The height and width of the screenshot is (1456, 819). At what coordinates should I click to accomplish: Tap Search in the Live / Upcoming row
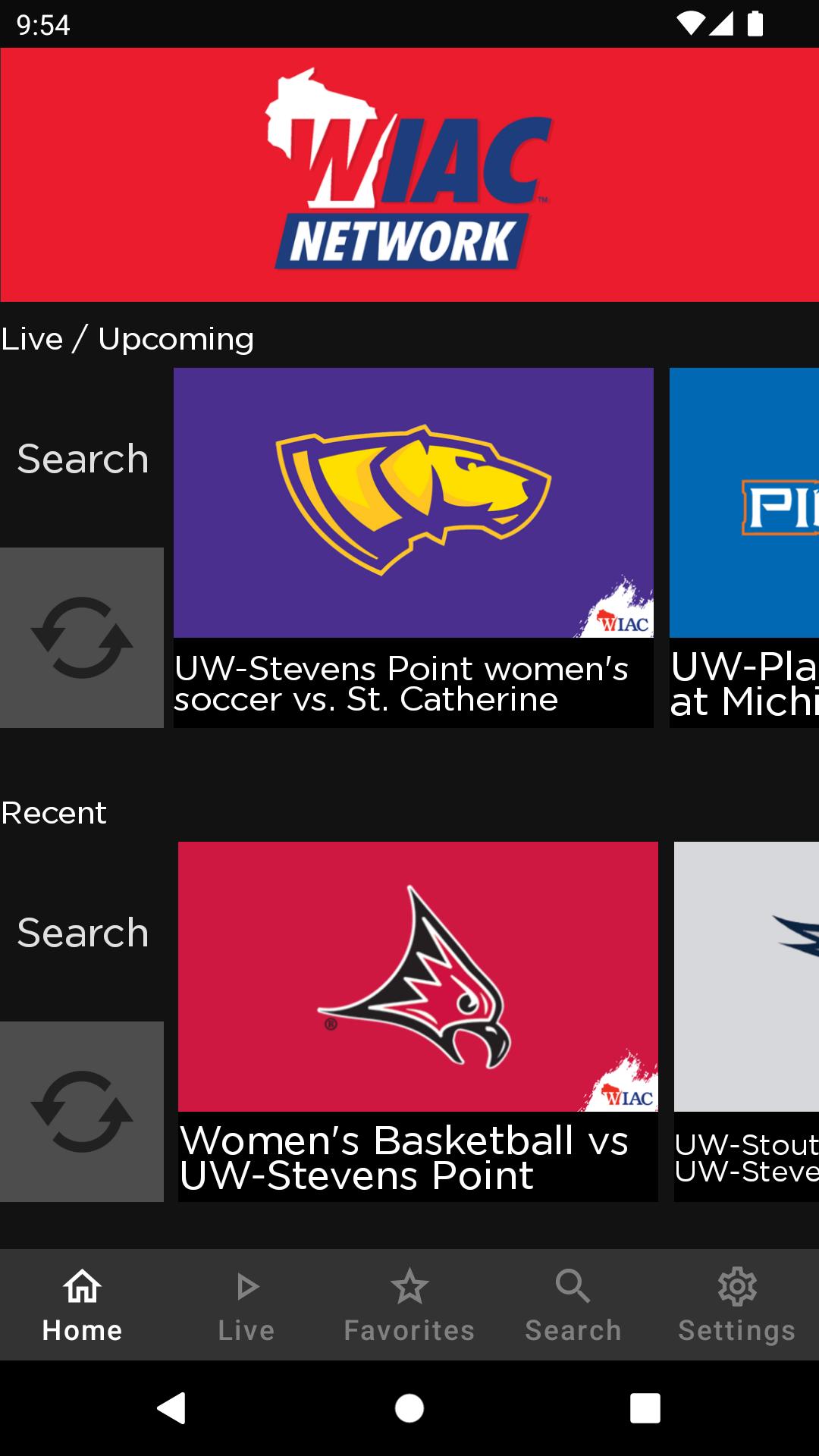82,458
